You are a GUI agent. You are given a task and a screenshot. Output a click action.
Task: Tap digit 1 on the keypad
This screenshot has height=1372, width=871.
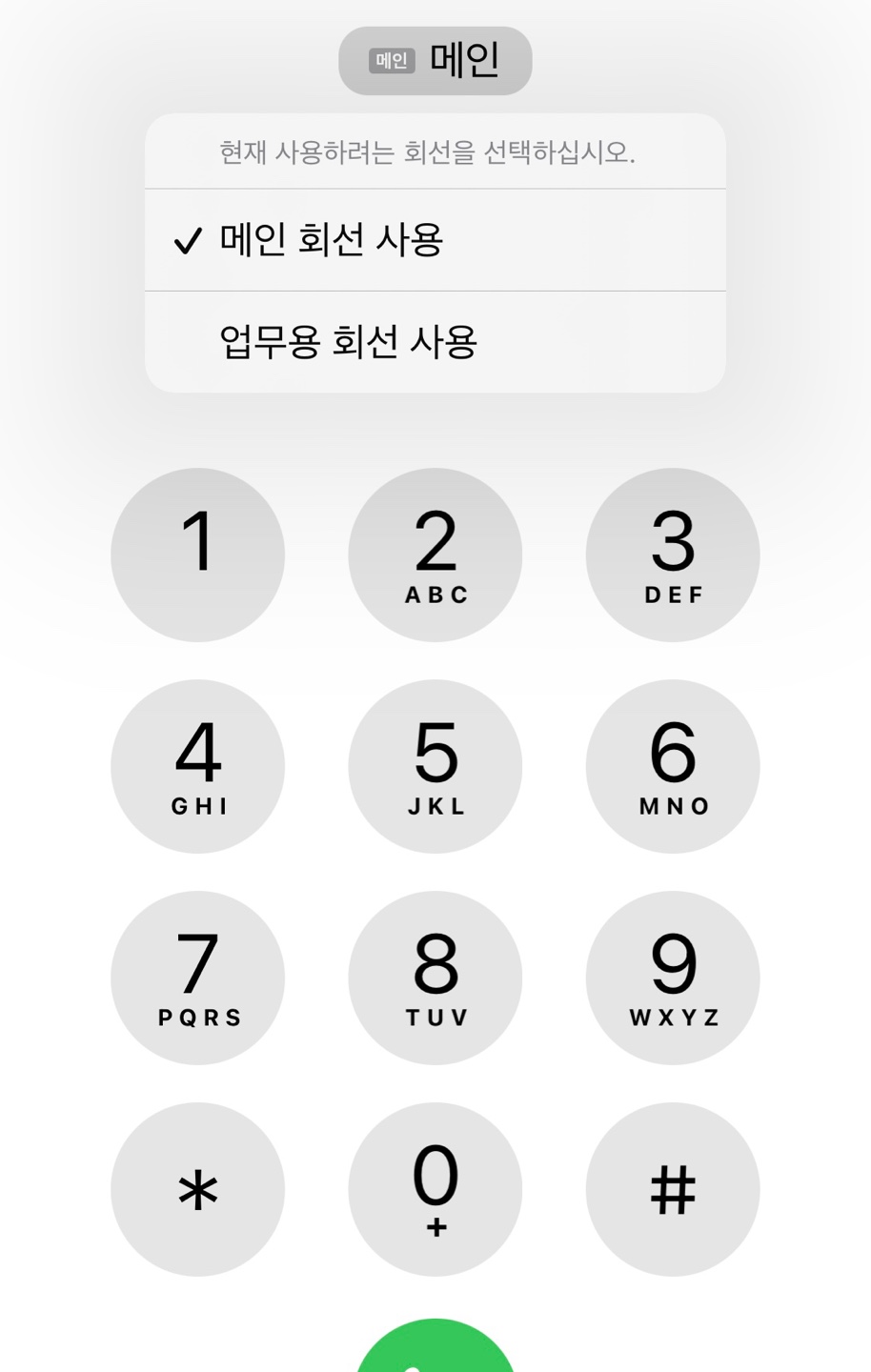(x=197, y=555)
